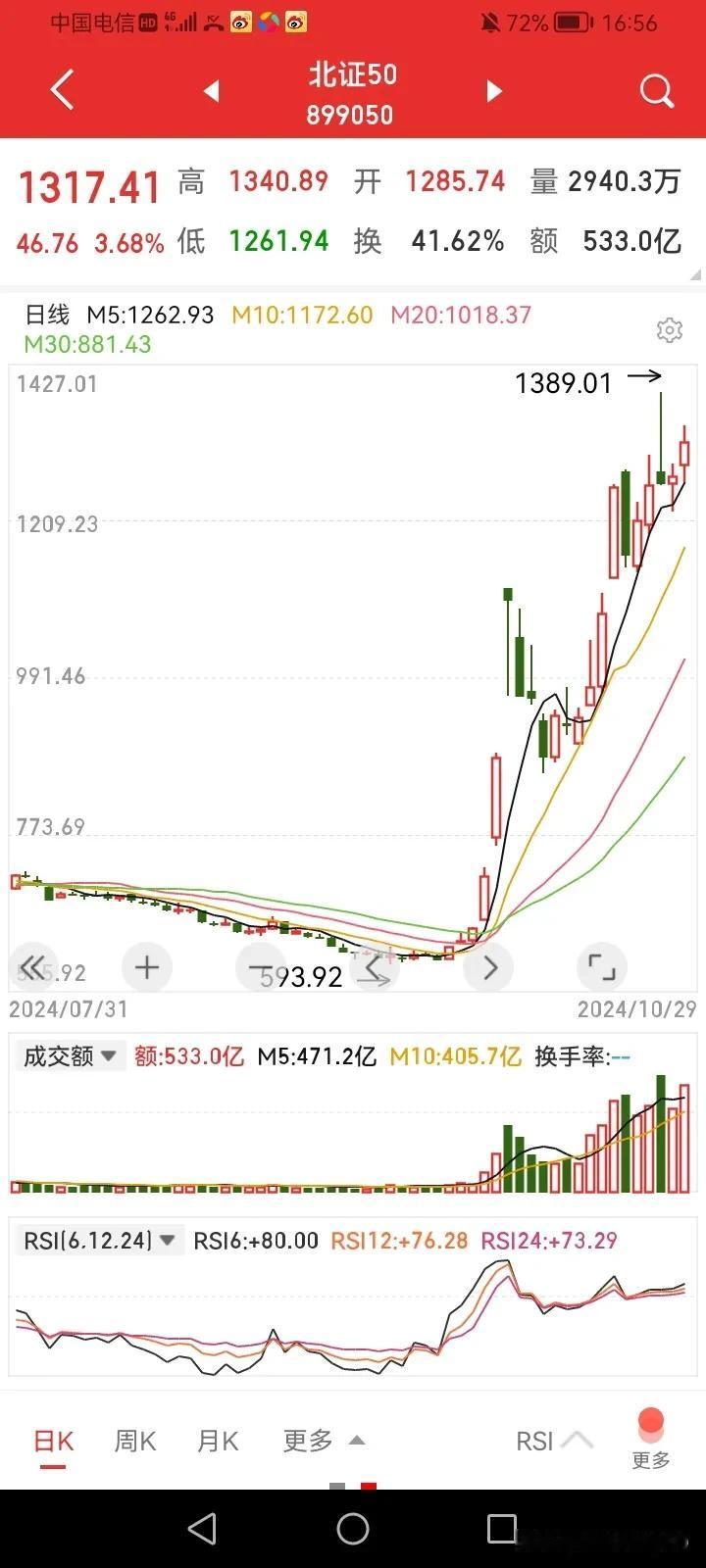Zoom in the chart with plus button

147,967
